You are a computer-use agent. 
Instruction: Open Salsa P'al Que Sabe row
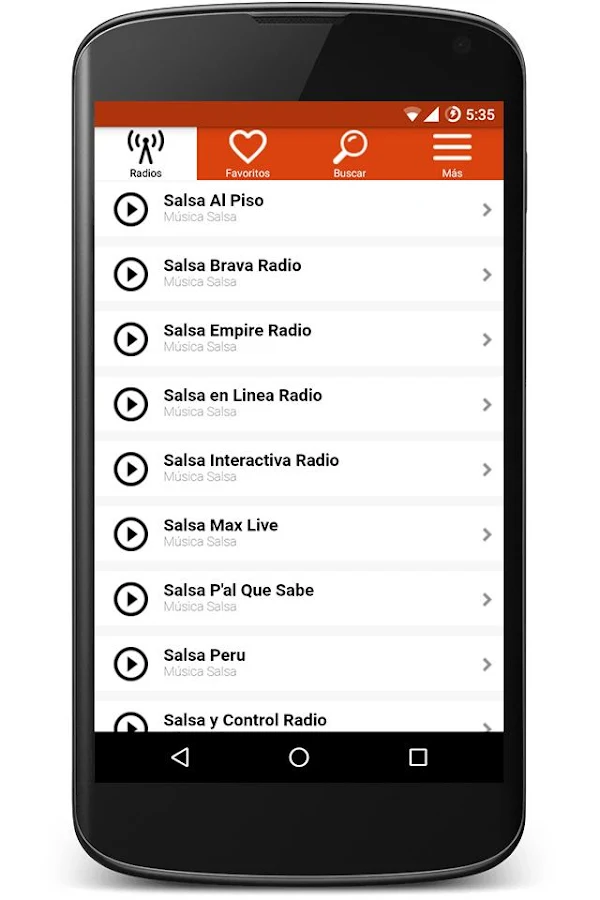[299, 599]
